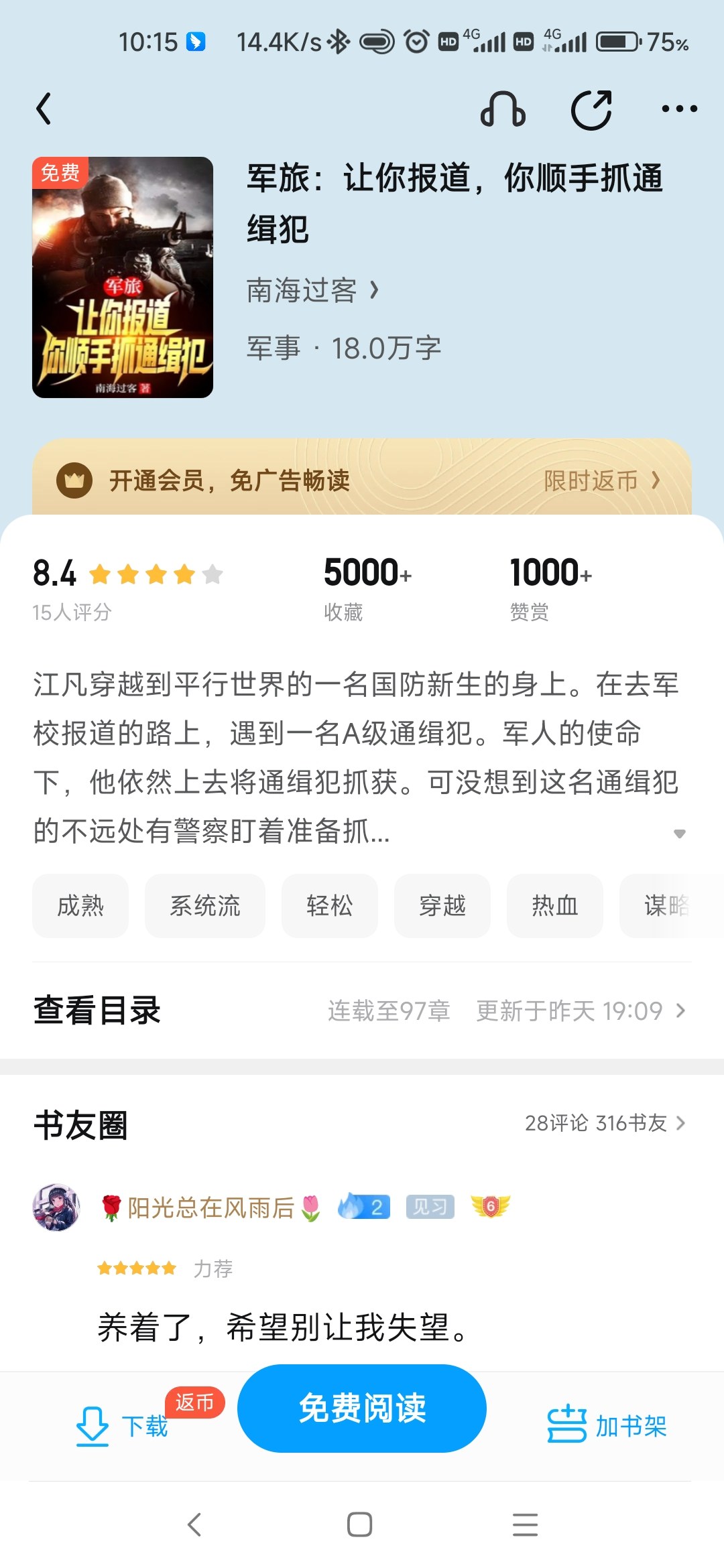View 阳光总在风雨后's profile avatar
This screenshot has width=724, height=1568.
pyautogui.click(x=56, y=1207)
